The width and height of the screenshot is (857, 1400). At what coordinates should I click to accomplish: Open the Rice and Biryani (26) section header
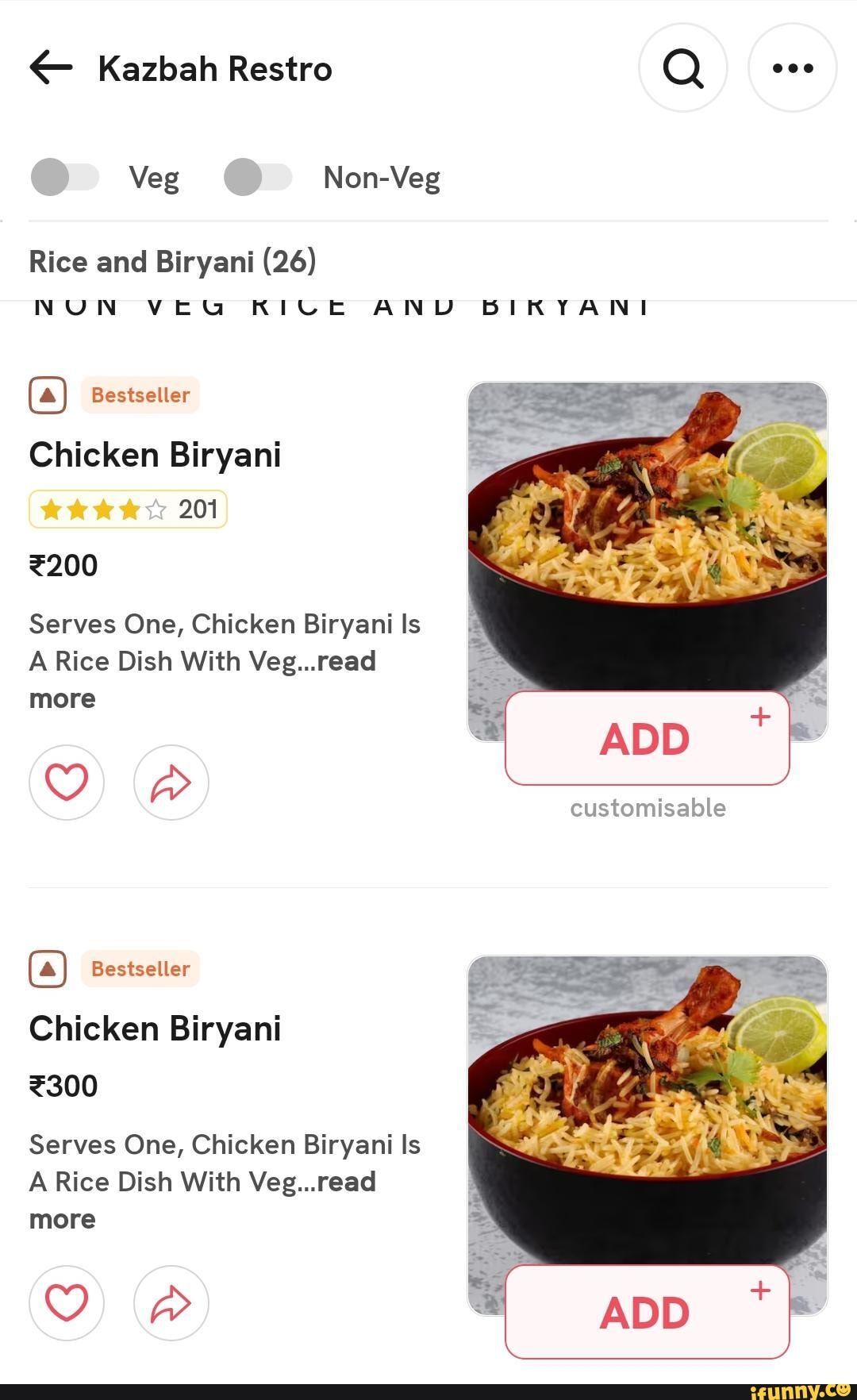click(171, 261)
